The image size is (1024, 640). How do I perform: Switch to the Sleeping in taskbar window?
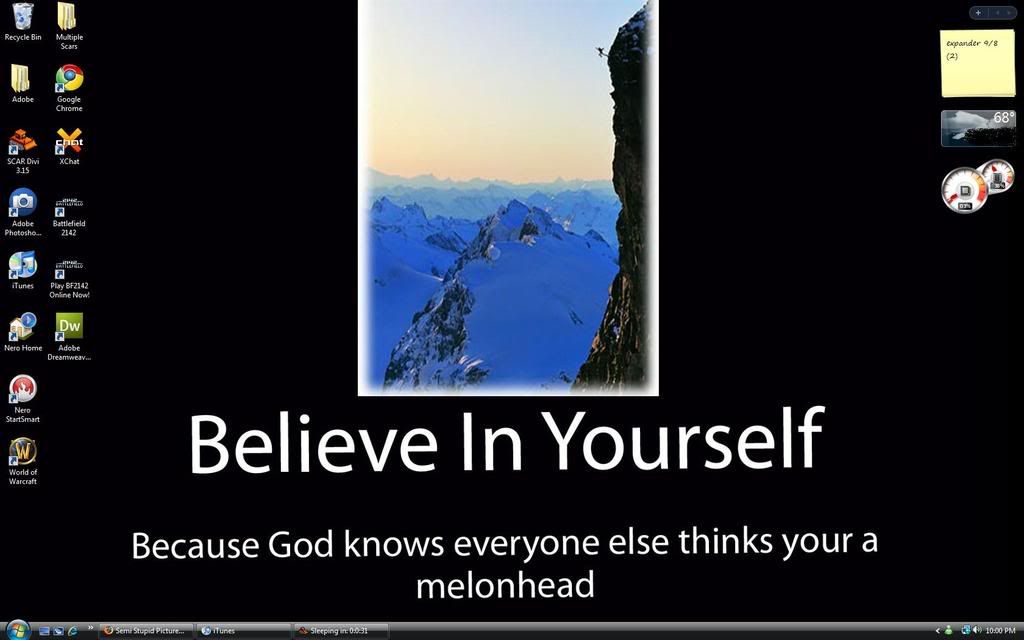(340, 631)
